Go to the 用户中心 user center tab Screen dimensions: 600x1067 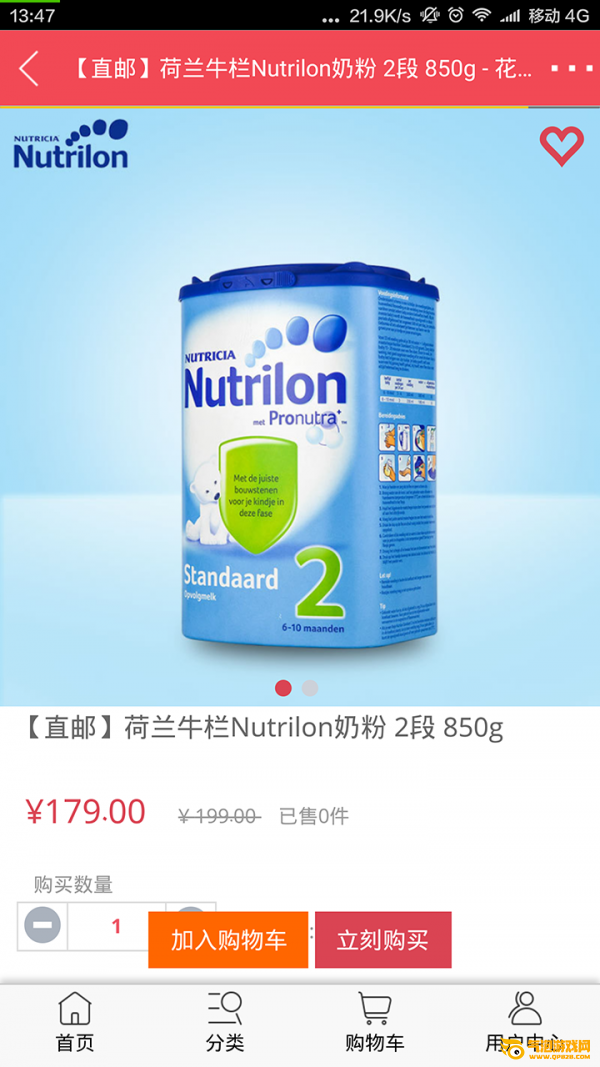(524, 1022)
